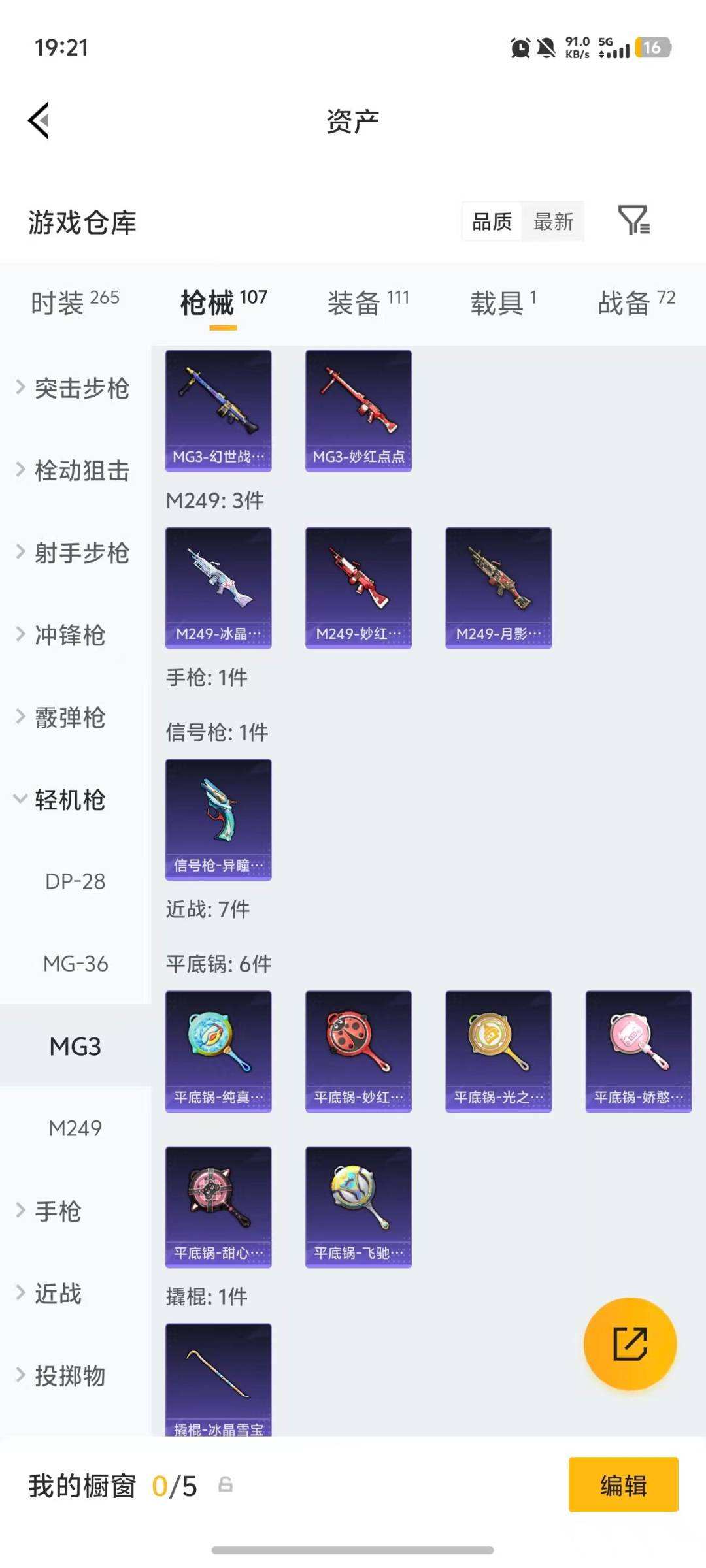
Task: Select M249 in the sidebar
Action: (x=75, y=1128)
